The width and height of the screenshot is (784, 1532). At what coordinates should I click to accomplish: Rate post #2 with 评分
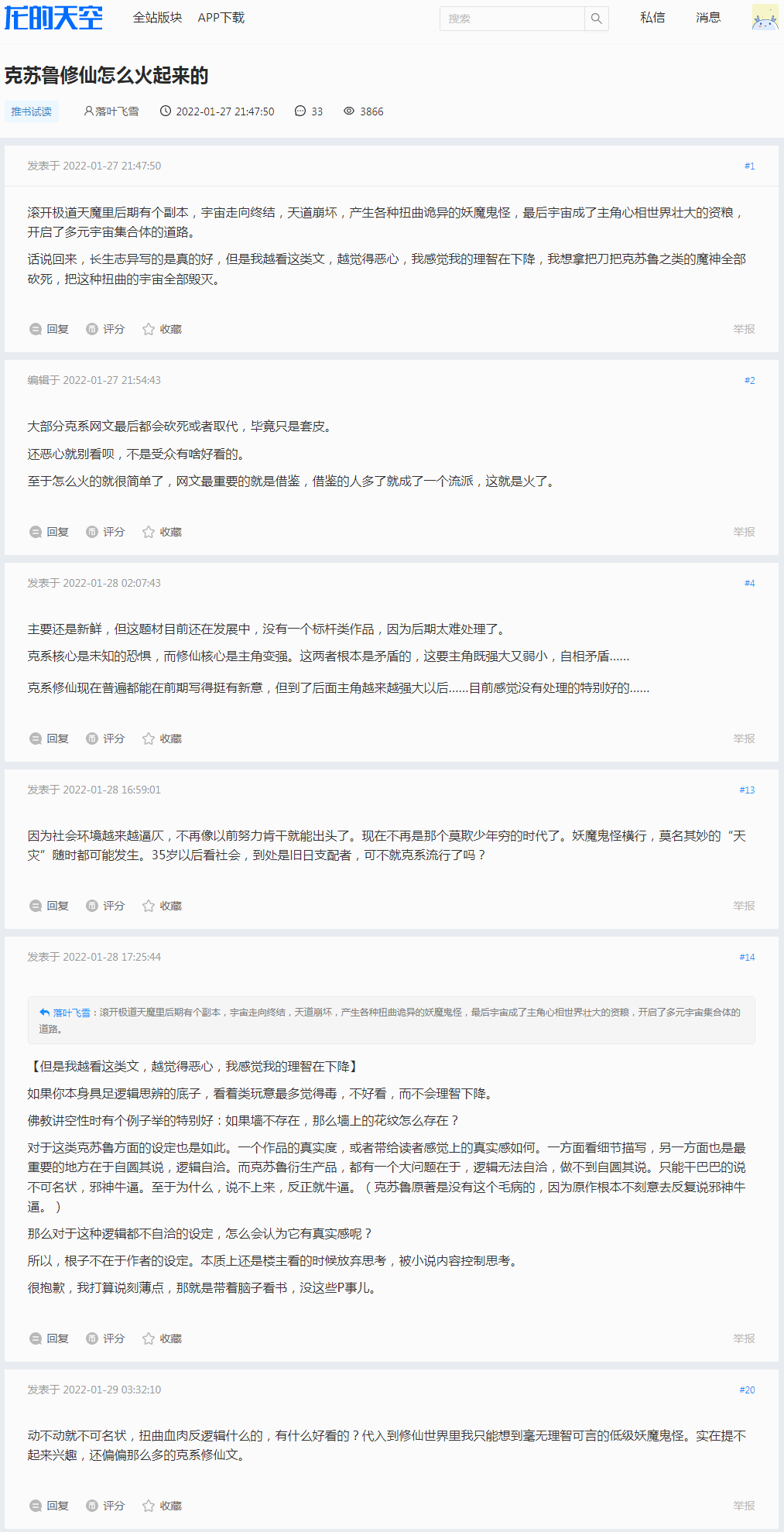pyautogui.click(x=105, y=532)
